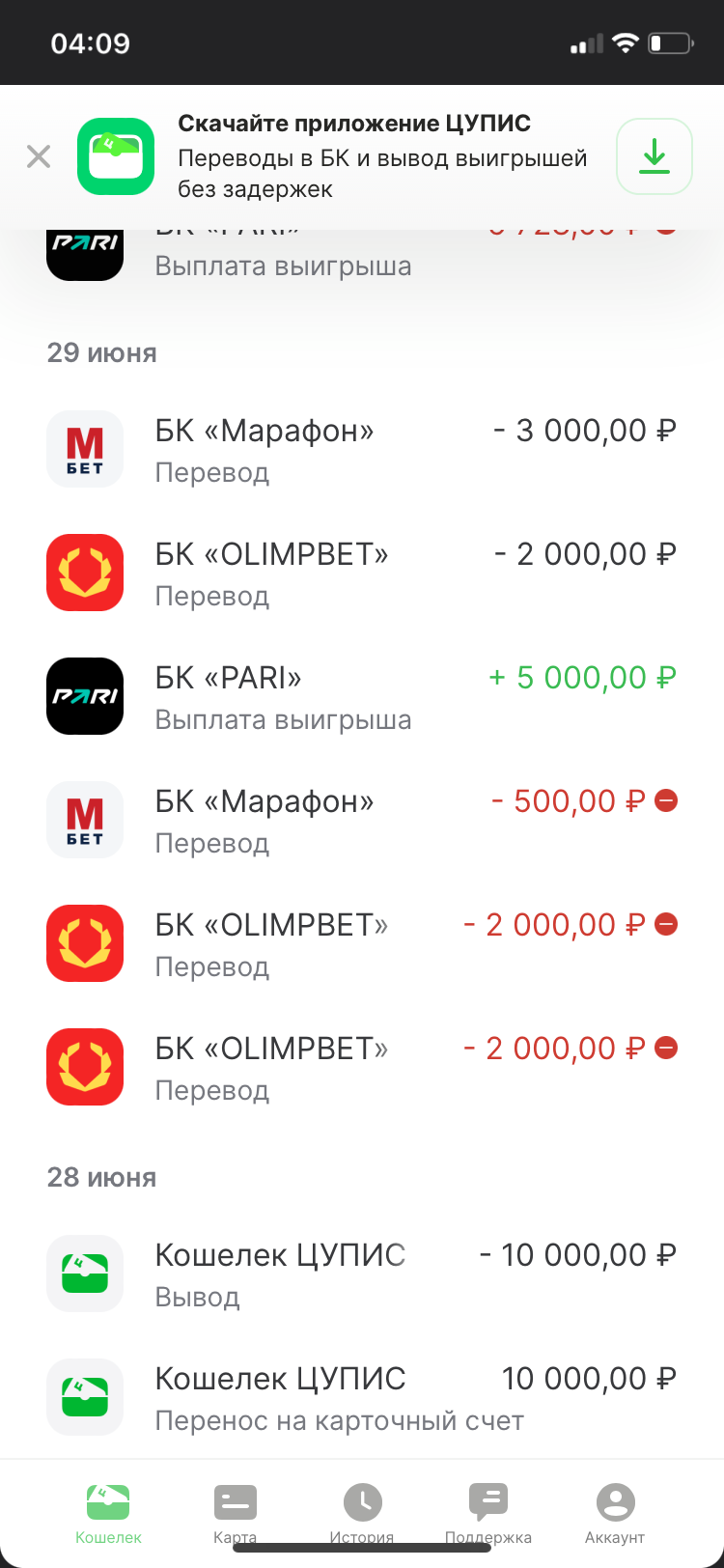View the БК «Марафон» failed transfer of 500,00 ₽
Screen dimensions: 724x1568
click(x=362, y=821)
